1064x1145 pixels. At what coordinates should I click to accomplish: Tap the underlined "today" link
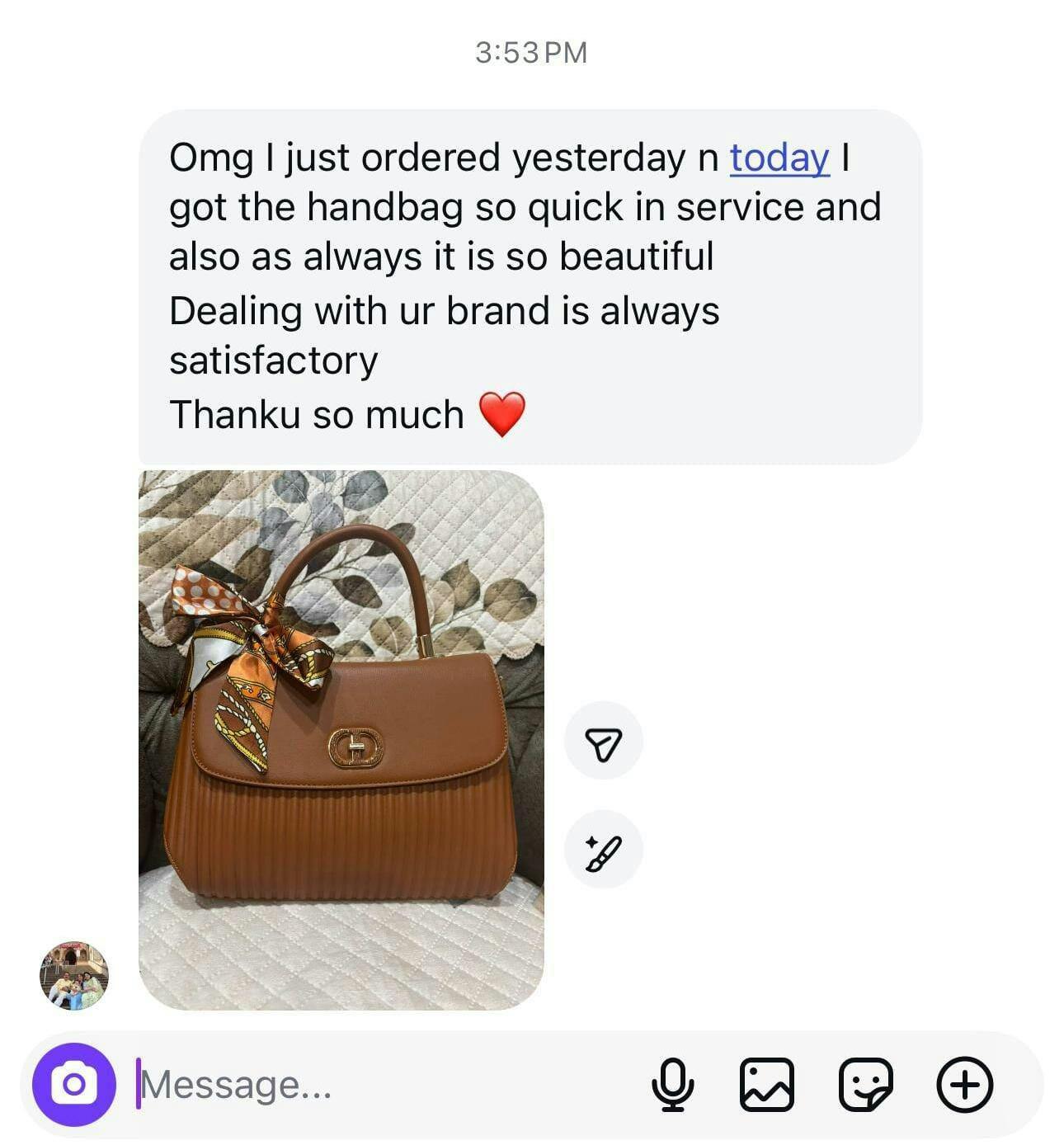(x=779, y=158)
